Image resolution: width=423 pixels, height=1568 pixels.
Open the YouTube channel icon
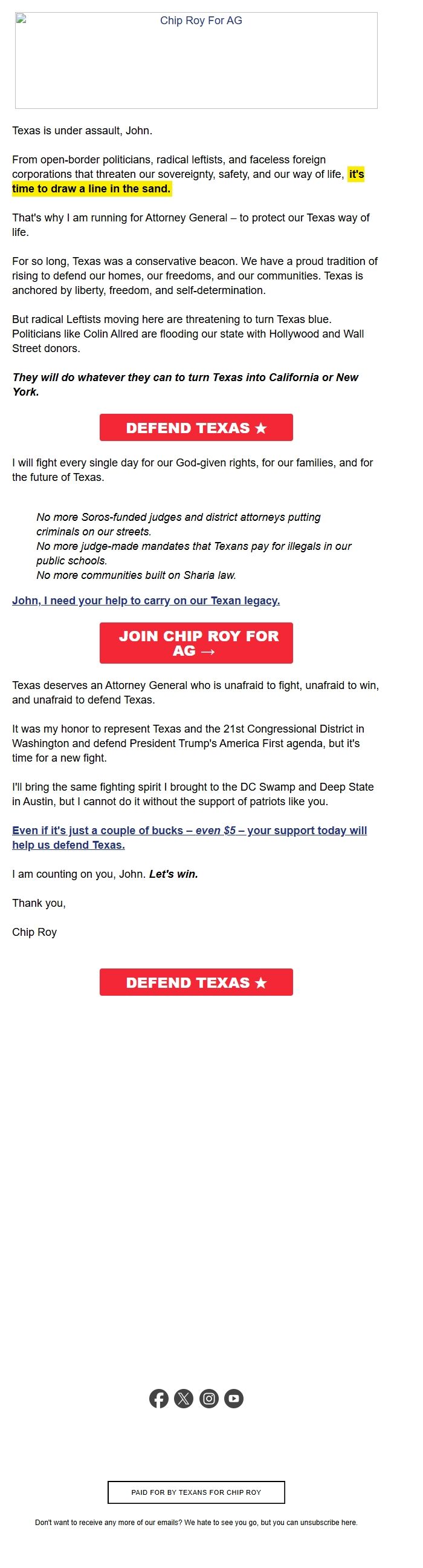pos(233,1398)
